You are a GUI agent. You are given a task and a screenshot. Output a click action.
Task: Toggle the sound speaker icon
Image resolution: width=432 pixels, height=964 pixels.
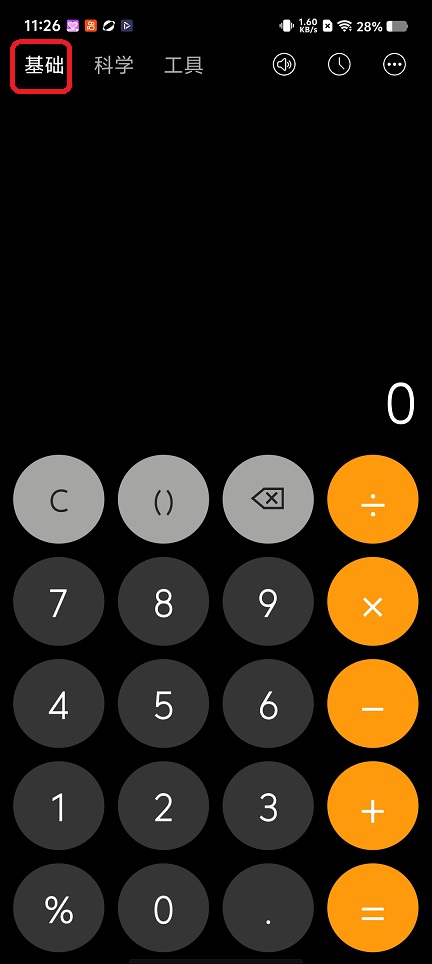pyautogui.click(x=284, y=65)
